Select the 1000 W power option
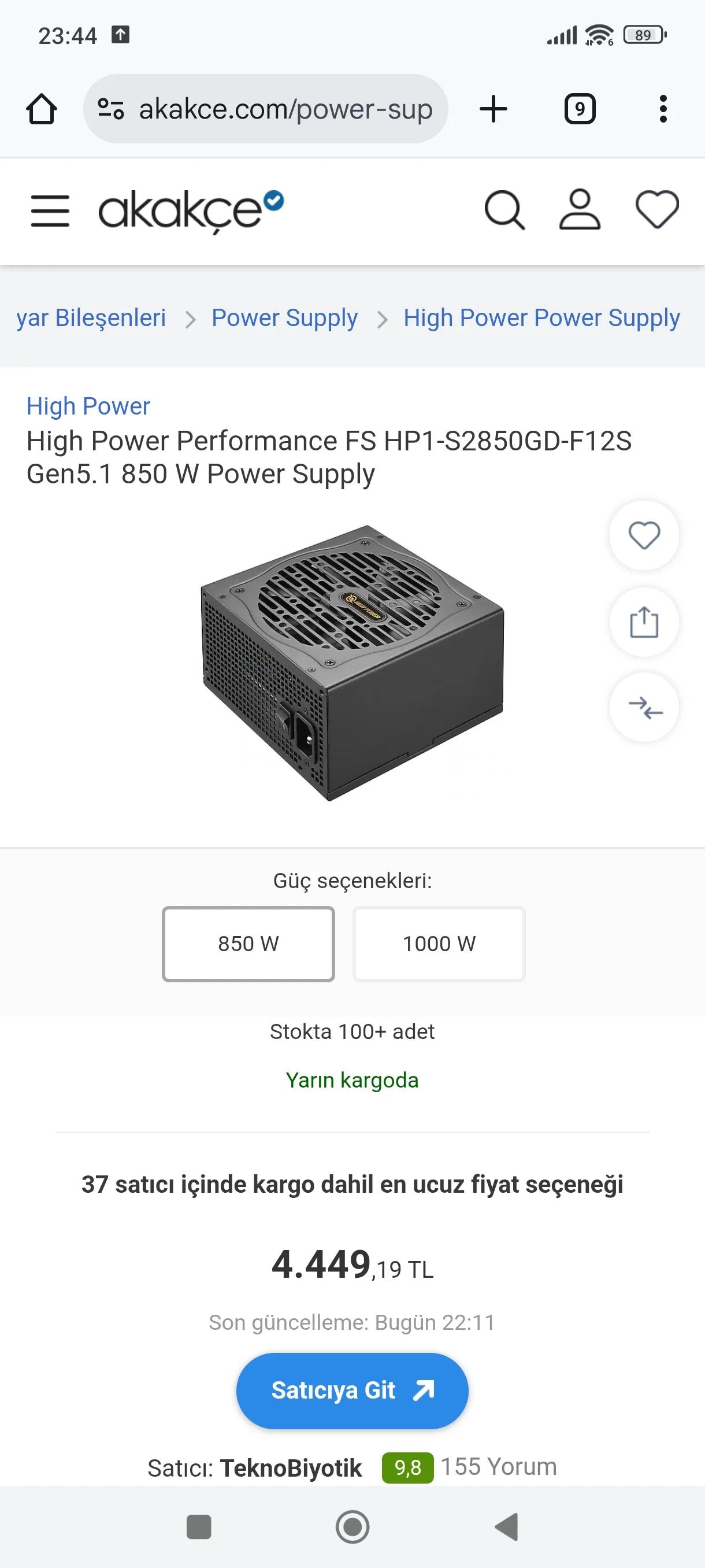This screenshot has height=1568, width=705. 439,944
